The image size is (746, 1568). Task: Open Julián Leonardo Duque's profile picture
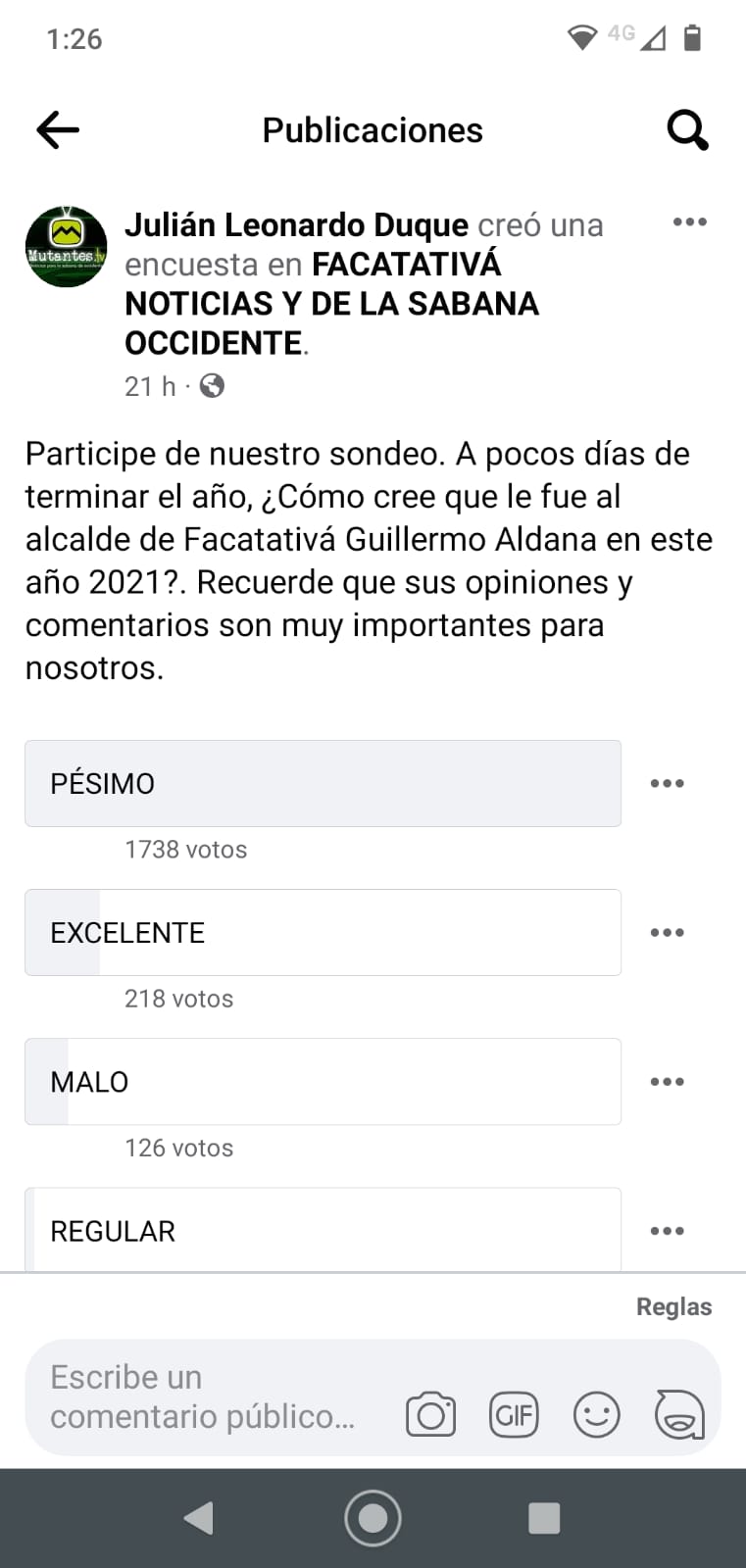[x=66, y=246]
